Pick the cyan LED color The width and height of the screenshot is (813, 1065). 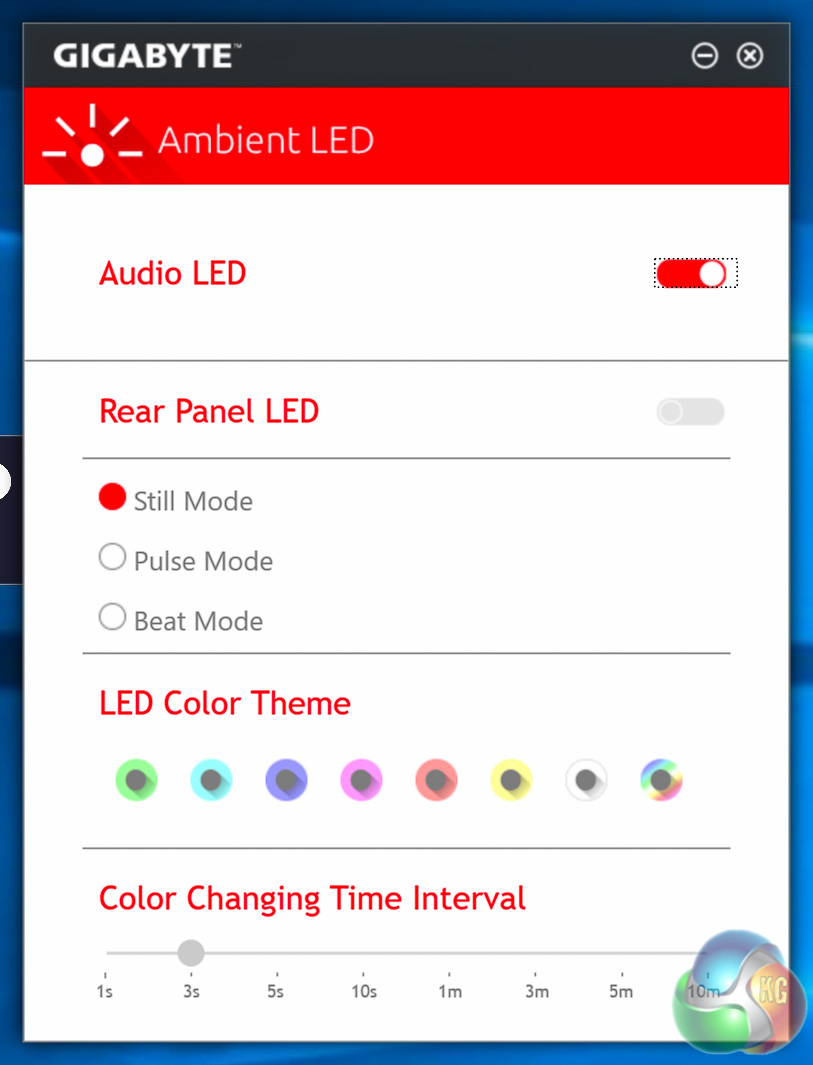[211, 780]
